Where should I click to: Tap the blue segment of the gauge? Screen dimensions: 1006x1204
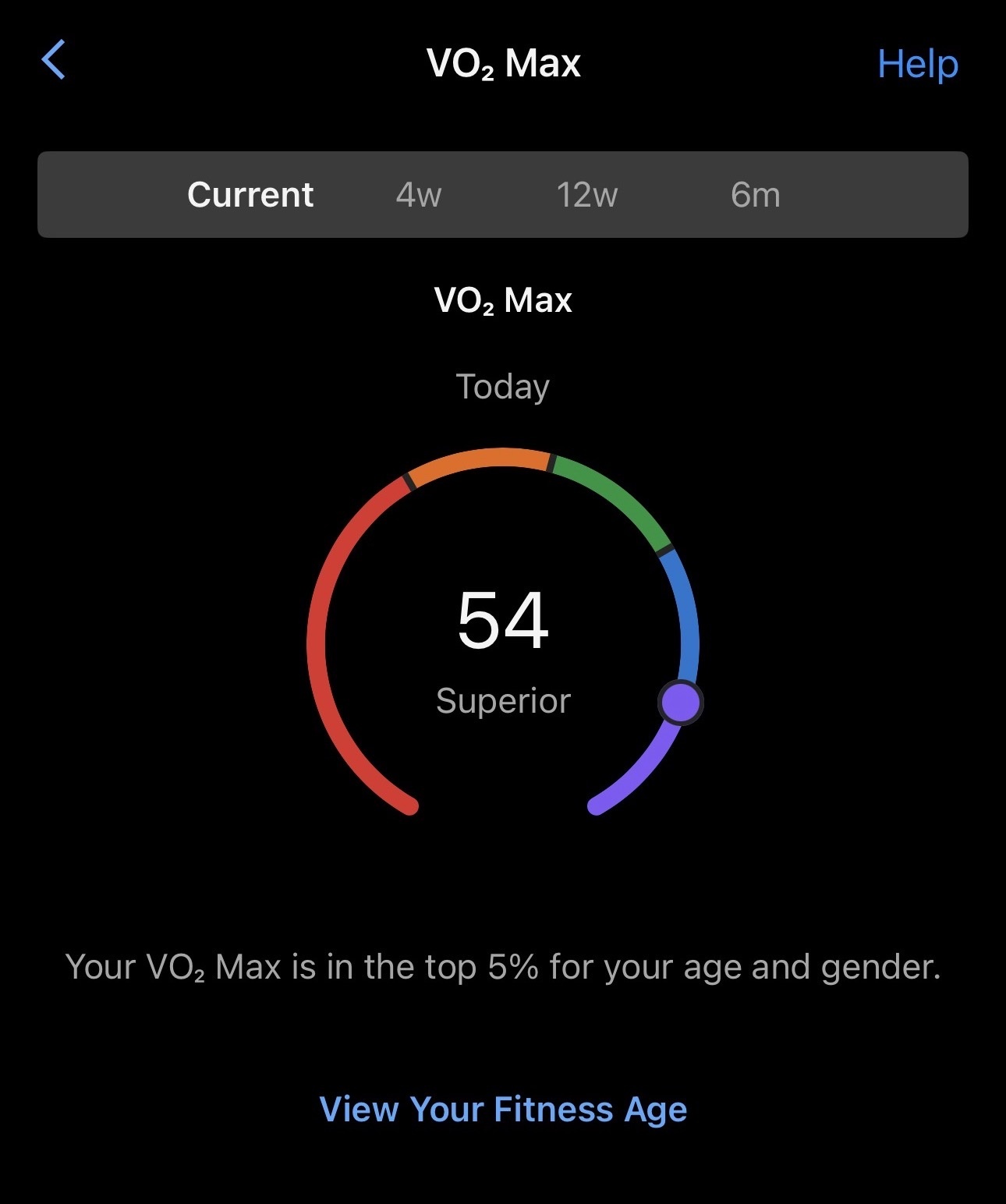(x=686, y=616)
